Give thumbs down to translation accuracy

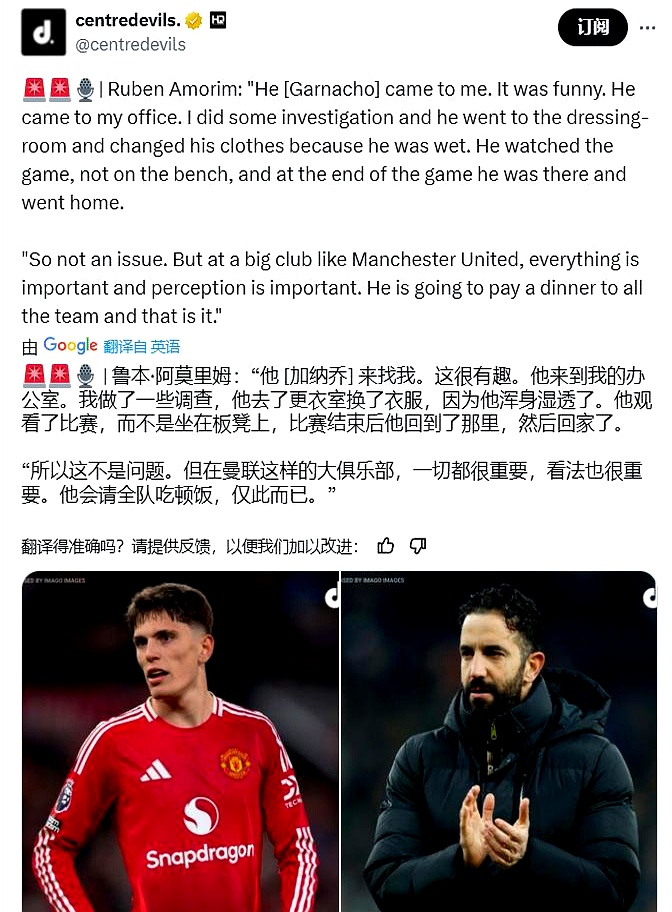(418, 545)
